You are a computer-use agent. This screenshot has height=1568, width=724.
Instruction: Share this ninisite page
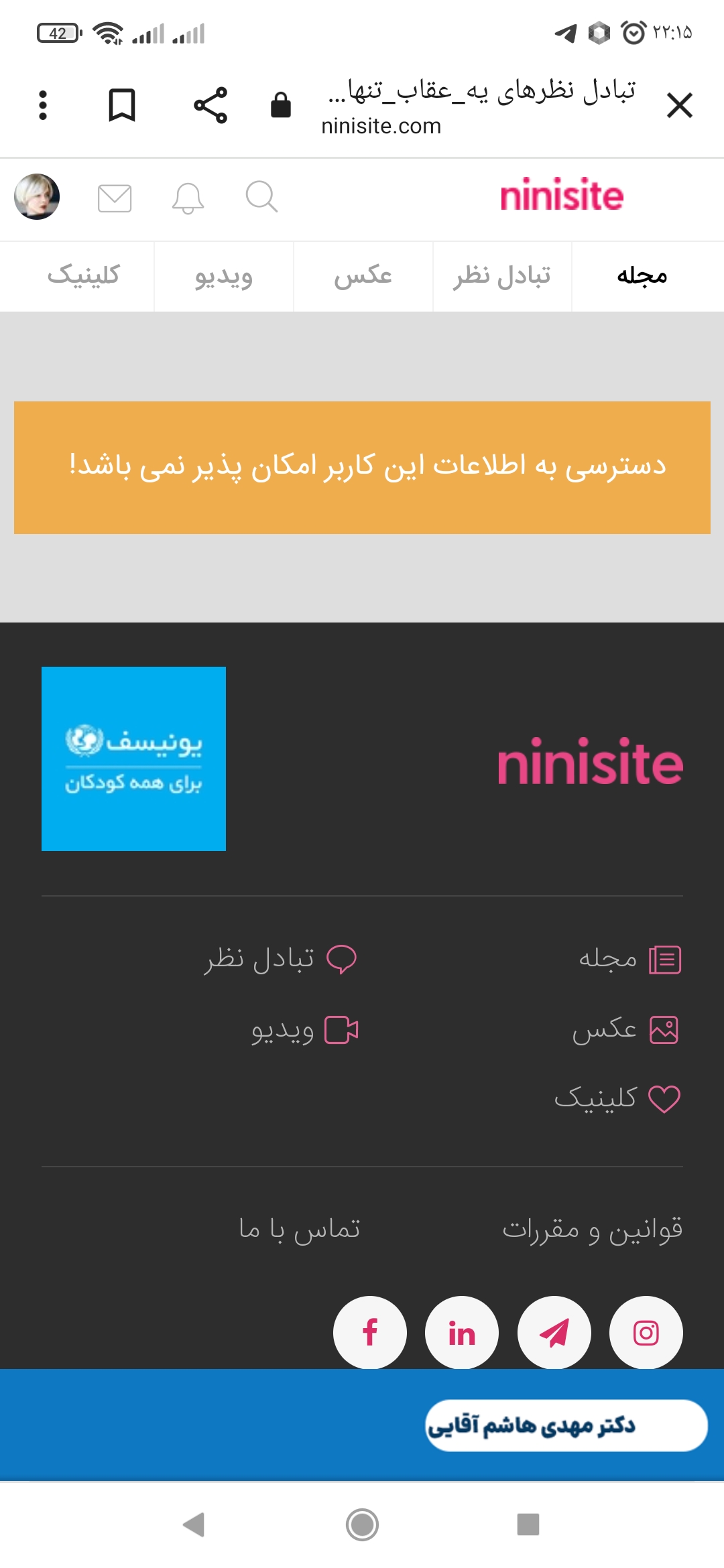pyautogui.click(x=210, y=105)
